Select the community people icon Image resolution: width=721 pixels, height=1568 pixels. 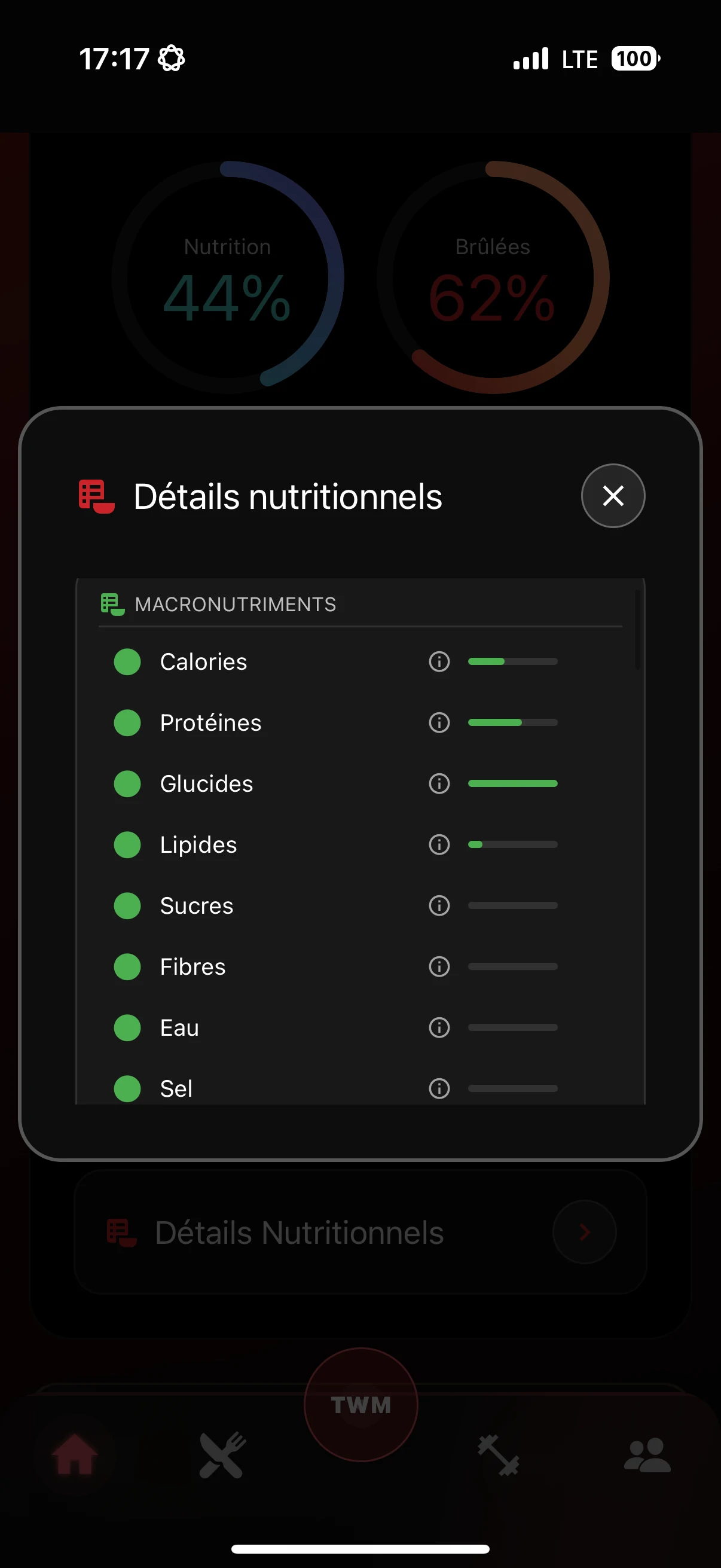click(x=647, y=1456)
